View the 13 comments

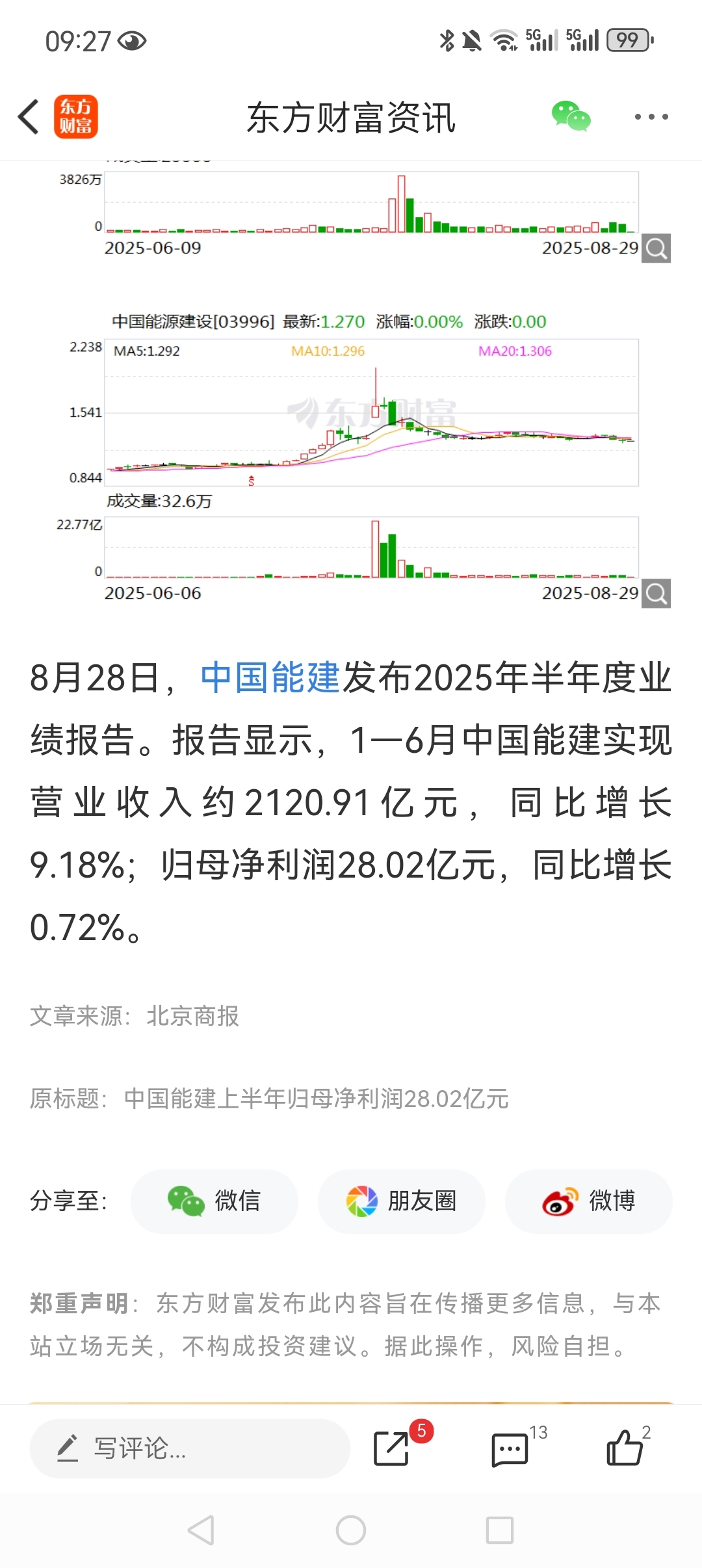point(510,1450)
